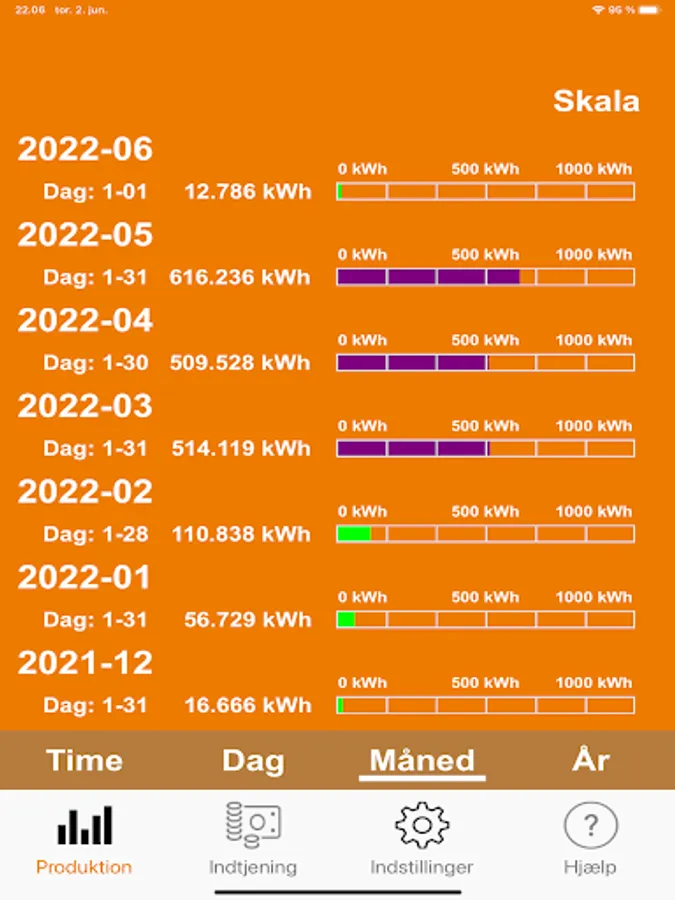
Task: Switch to the År yearly view
Action: pyautogui.click(x=590, y=761)
